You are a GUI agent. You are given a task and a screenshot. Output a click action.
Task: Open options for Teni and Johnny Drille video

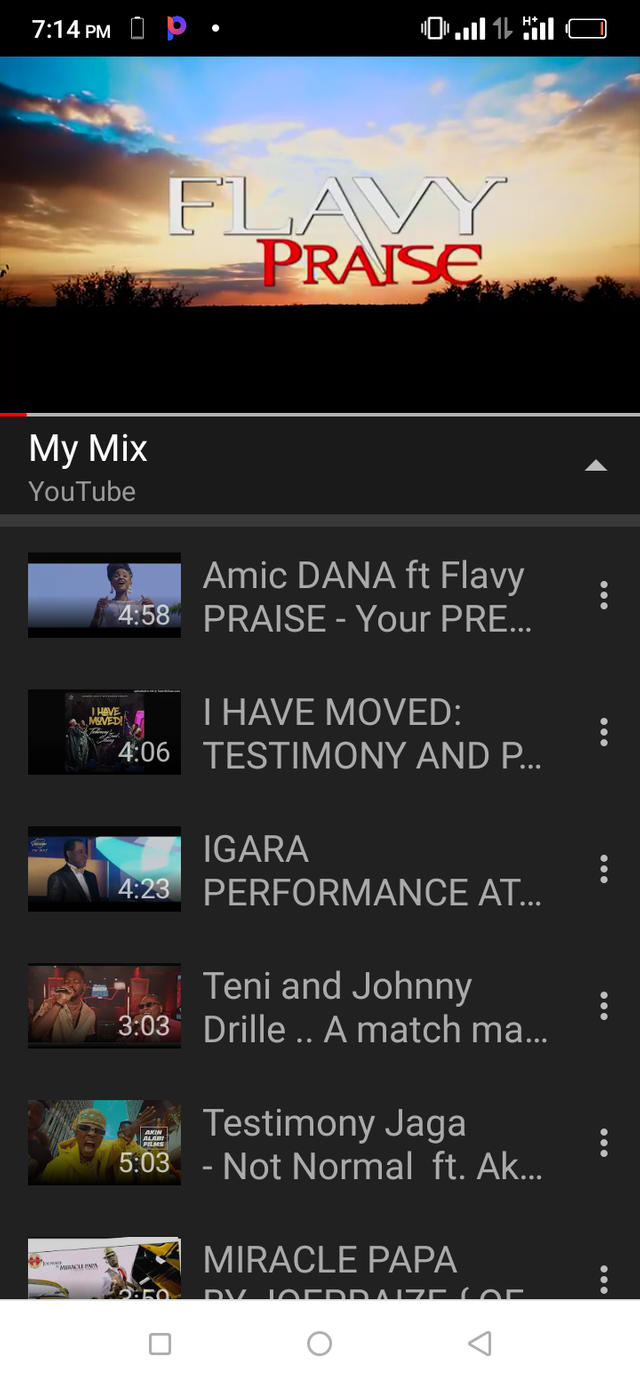click(603, 1006)
